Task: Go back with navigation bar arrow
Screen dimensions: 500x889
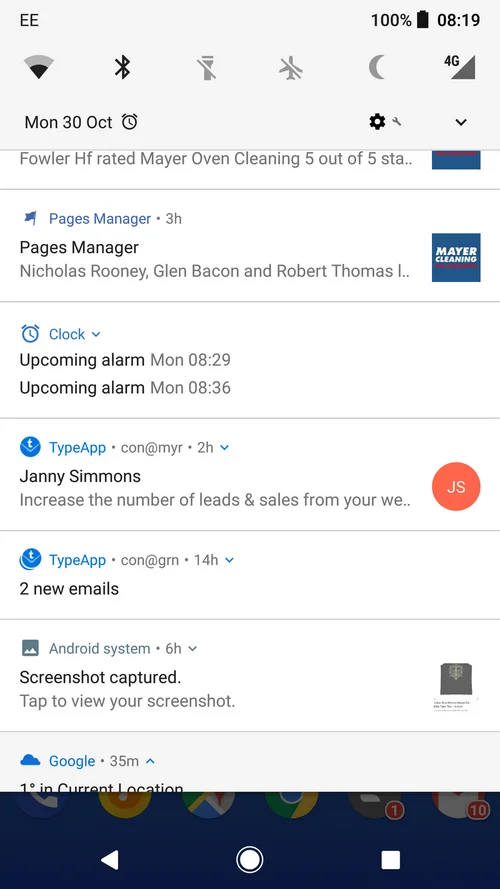Action: (109, 860)
